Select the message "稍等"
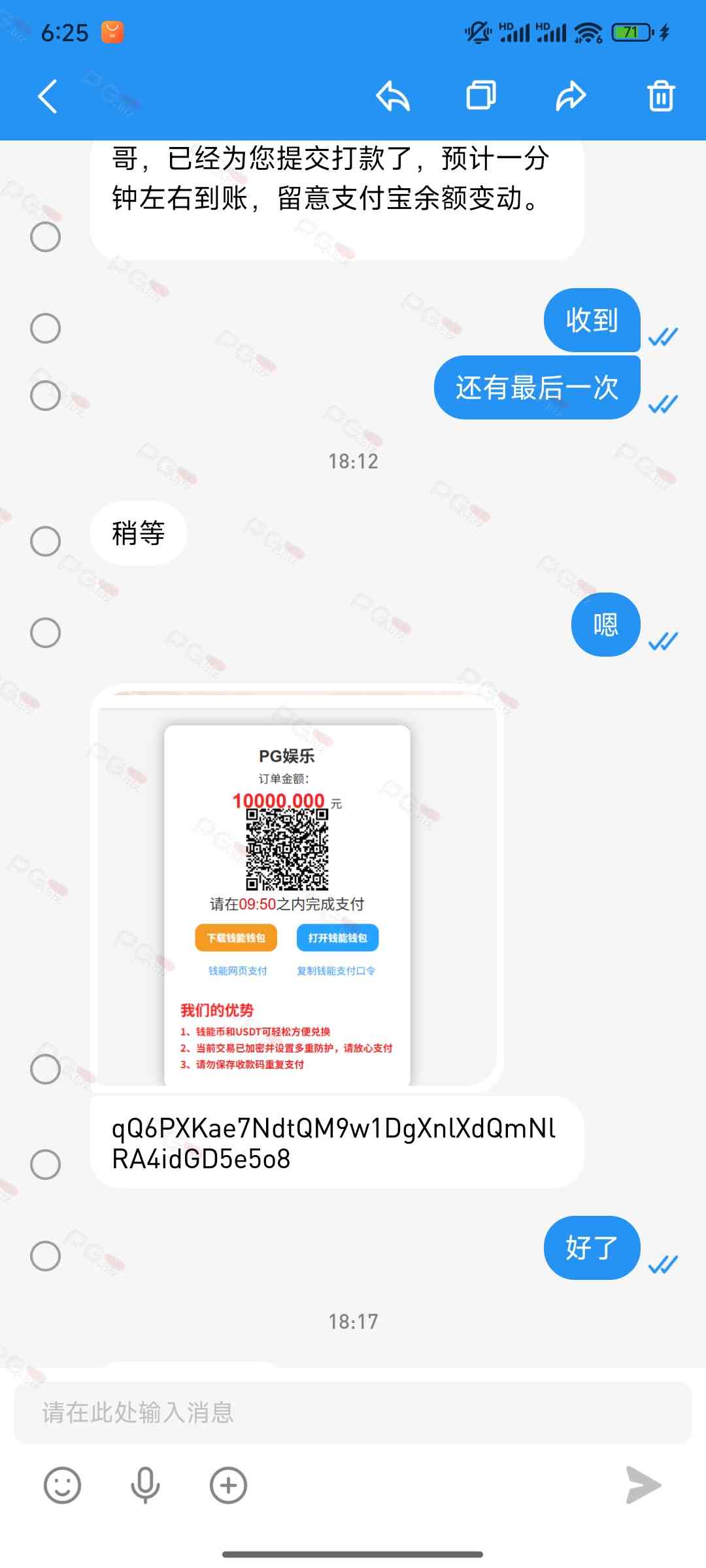The image size is (706, 1568). [x=45, y=541]
